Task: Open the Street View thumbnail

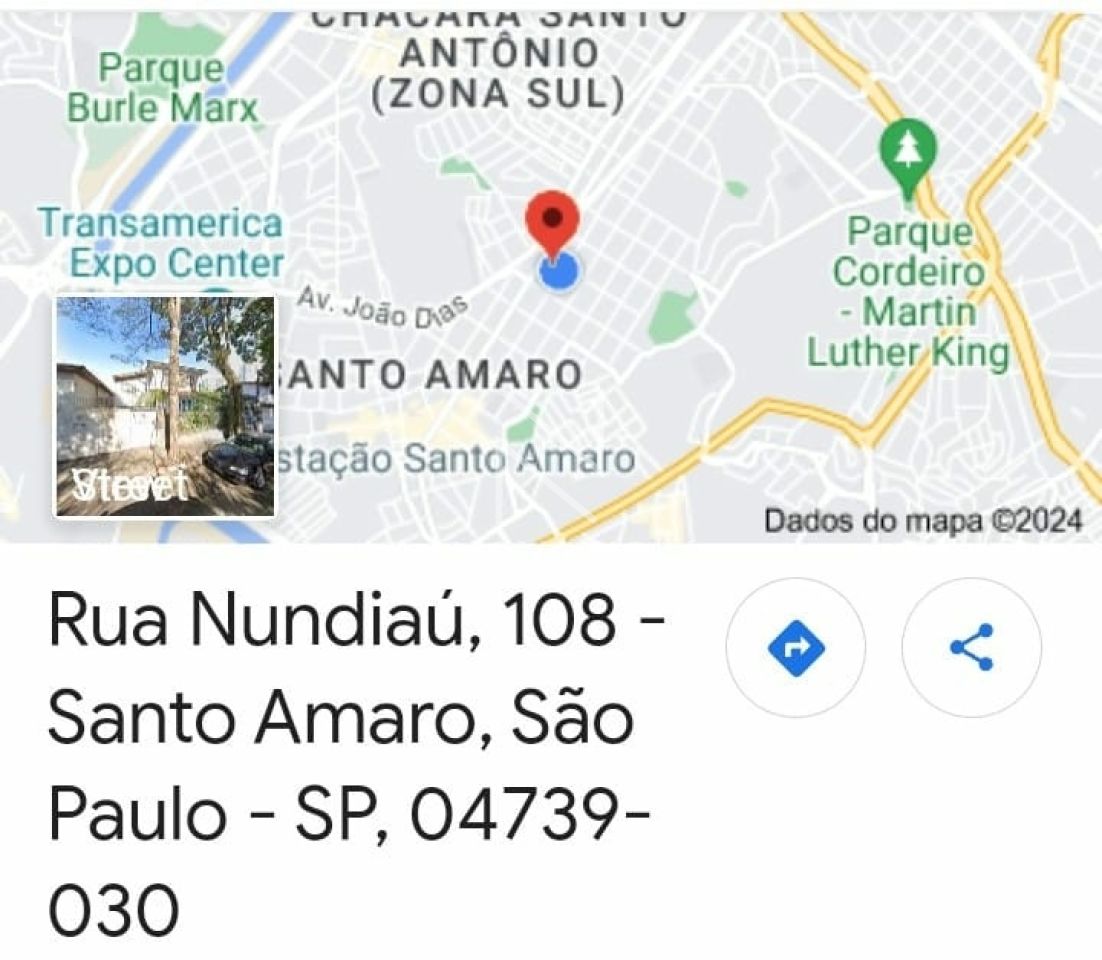Action: click(165, 406)
